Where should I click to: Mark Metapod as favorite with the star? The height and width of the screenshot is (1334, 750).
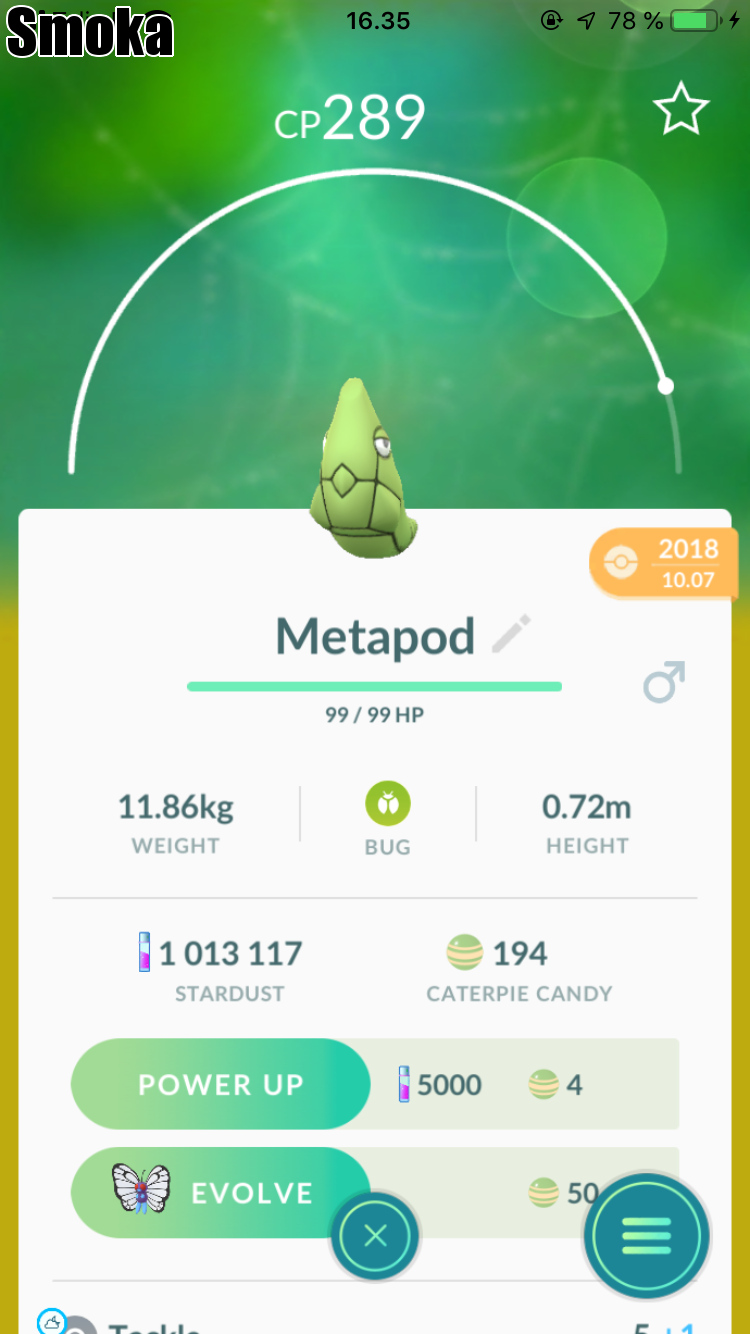(681, 110)
